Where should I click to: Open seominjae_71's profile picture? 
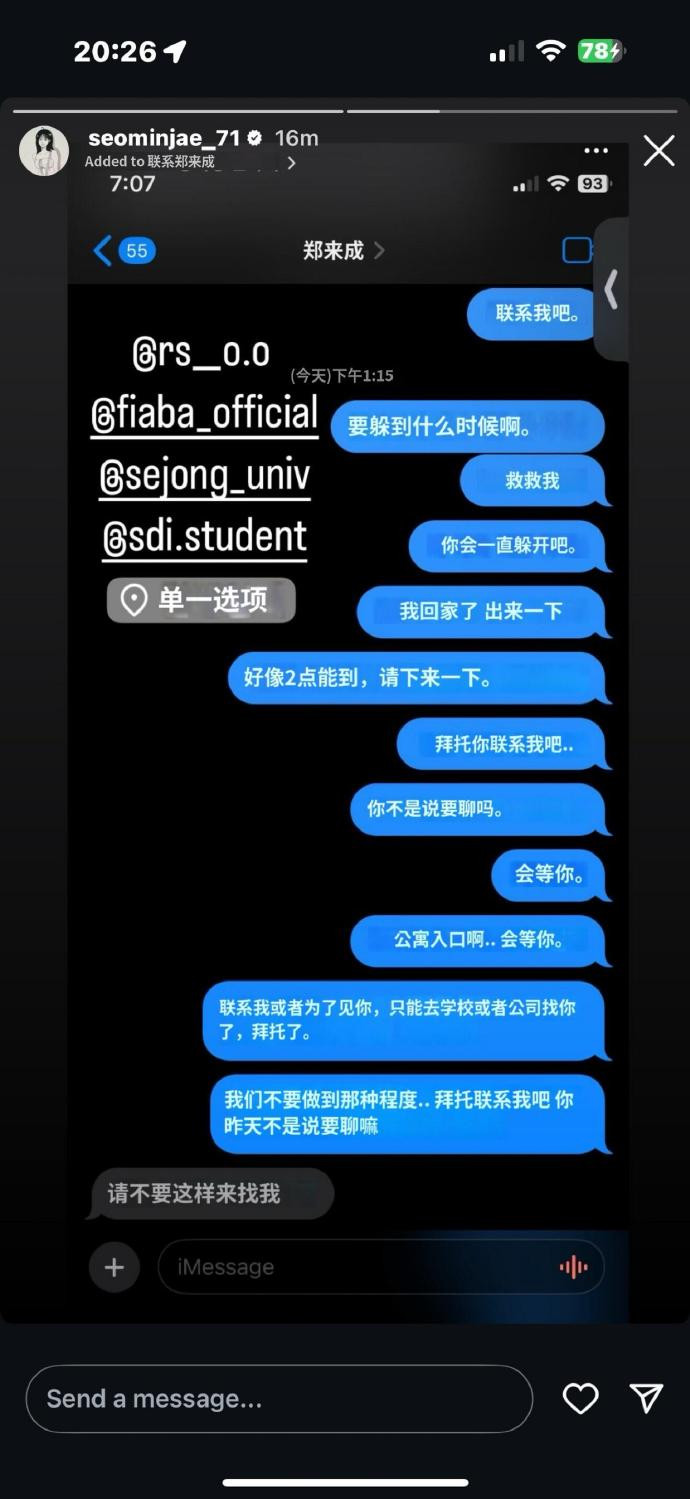click(44, 151)
